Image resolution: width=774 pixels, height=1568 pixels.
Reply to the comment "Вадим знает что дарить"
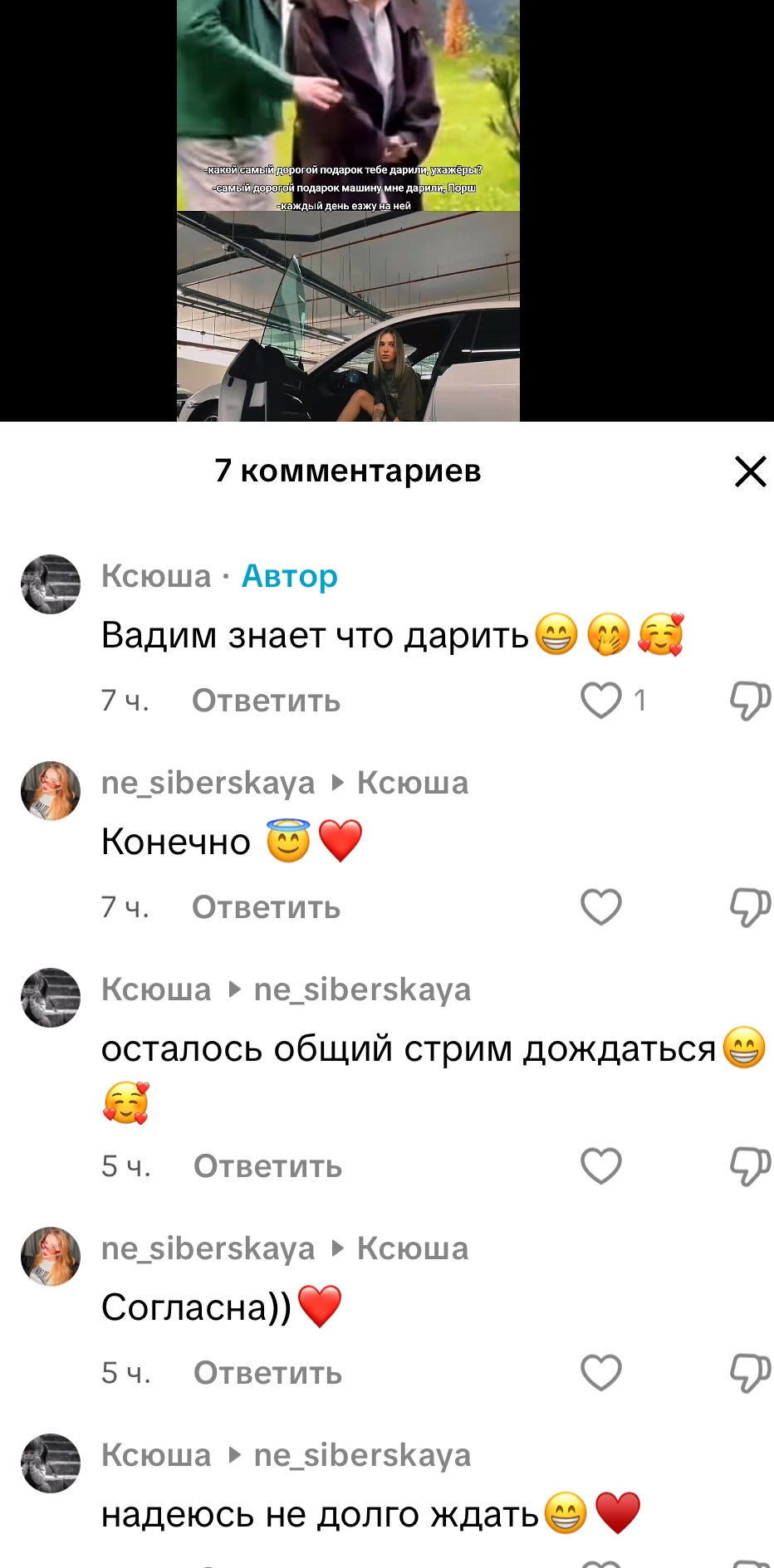point(266,701)
